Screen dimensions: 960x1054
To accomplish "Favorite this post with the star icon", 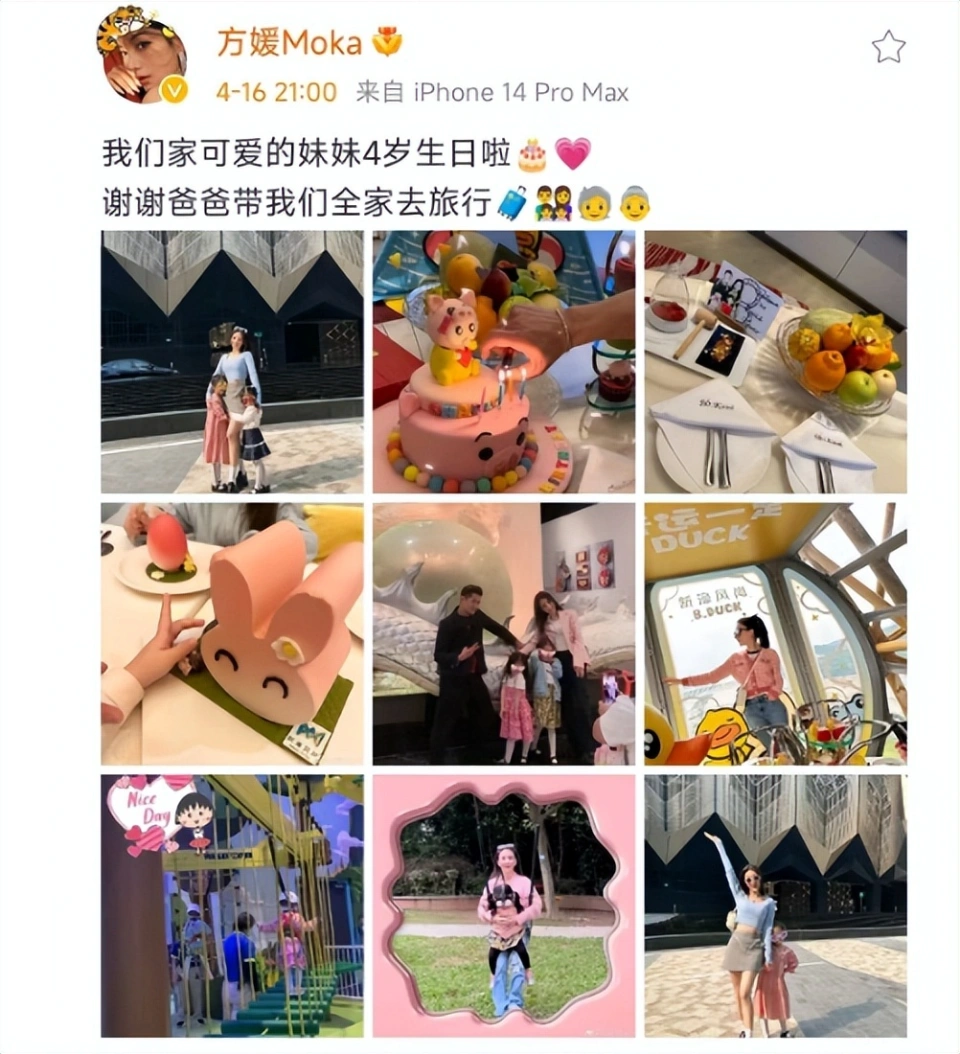I will [x=888, y=46].
